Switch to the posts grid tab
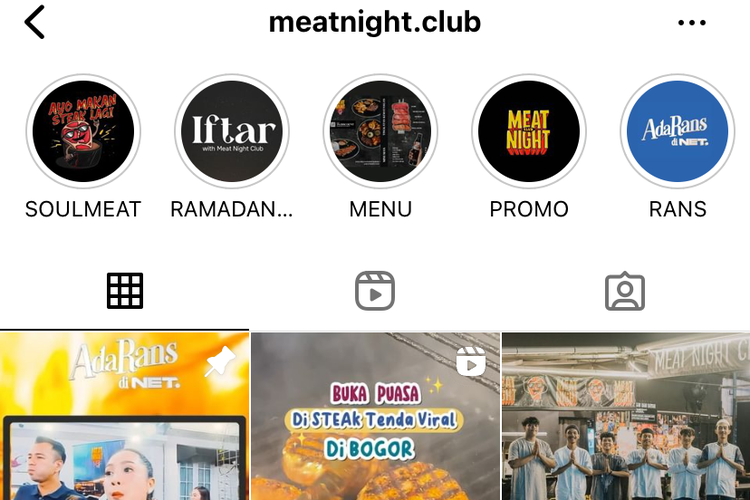Viewport: 750px width, 500px height. (x=125, y=291)
